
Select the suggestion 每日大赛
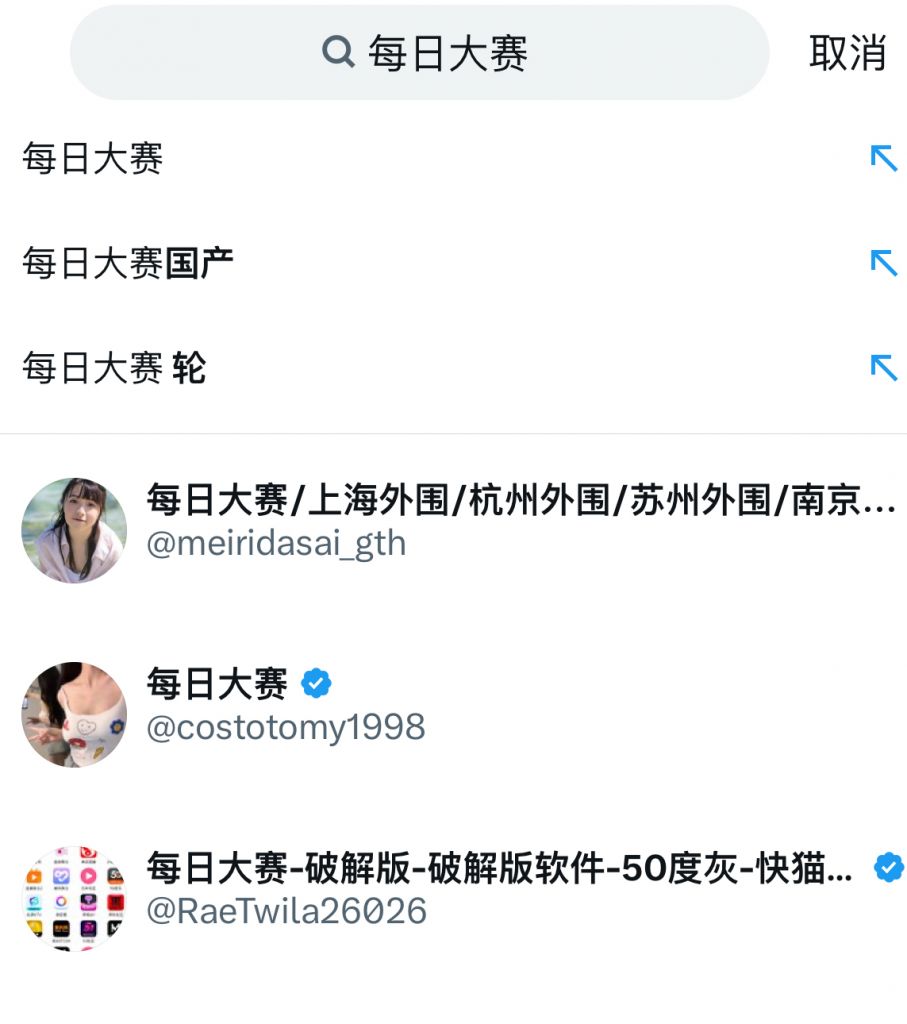[x=93, y=159]
